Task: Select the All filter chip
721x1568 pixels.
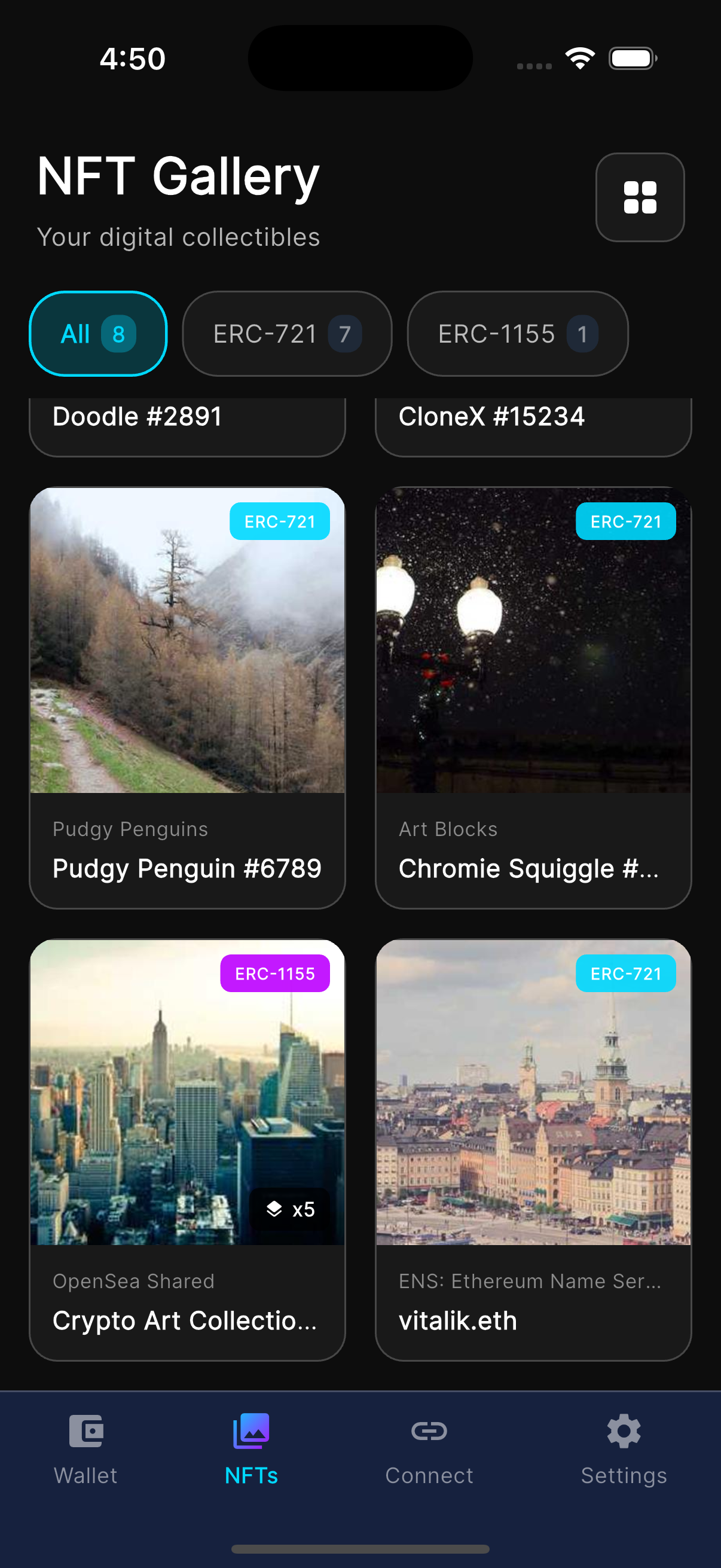Action: coord(98,334)
